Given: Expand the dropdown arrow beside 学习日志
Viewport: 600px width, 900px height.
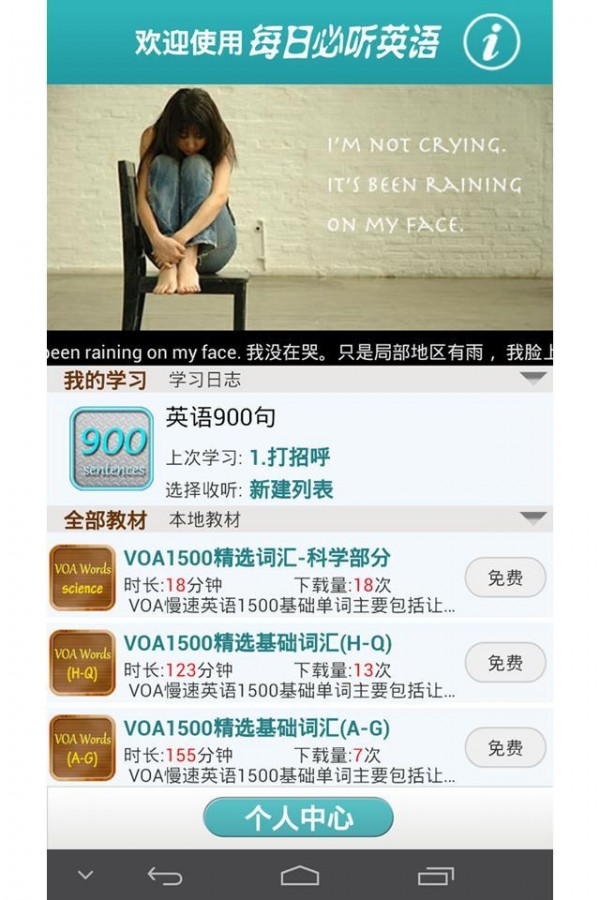Looking at the screenshot, I should click(533, 379).
